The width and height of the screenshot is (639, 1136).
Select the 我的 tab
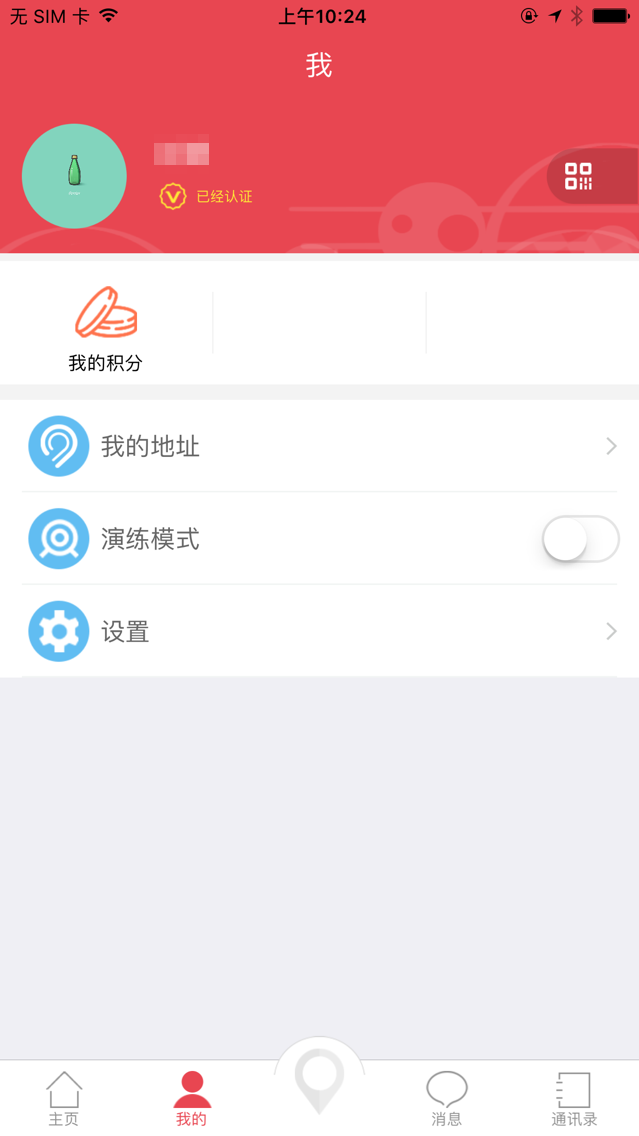(x=192, y=1098)
